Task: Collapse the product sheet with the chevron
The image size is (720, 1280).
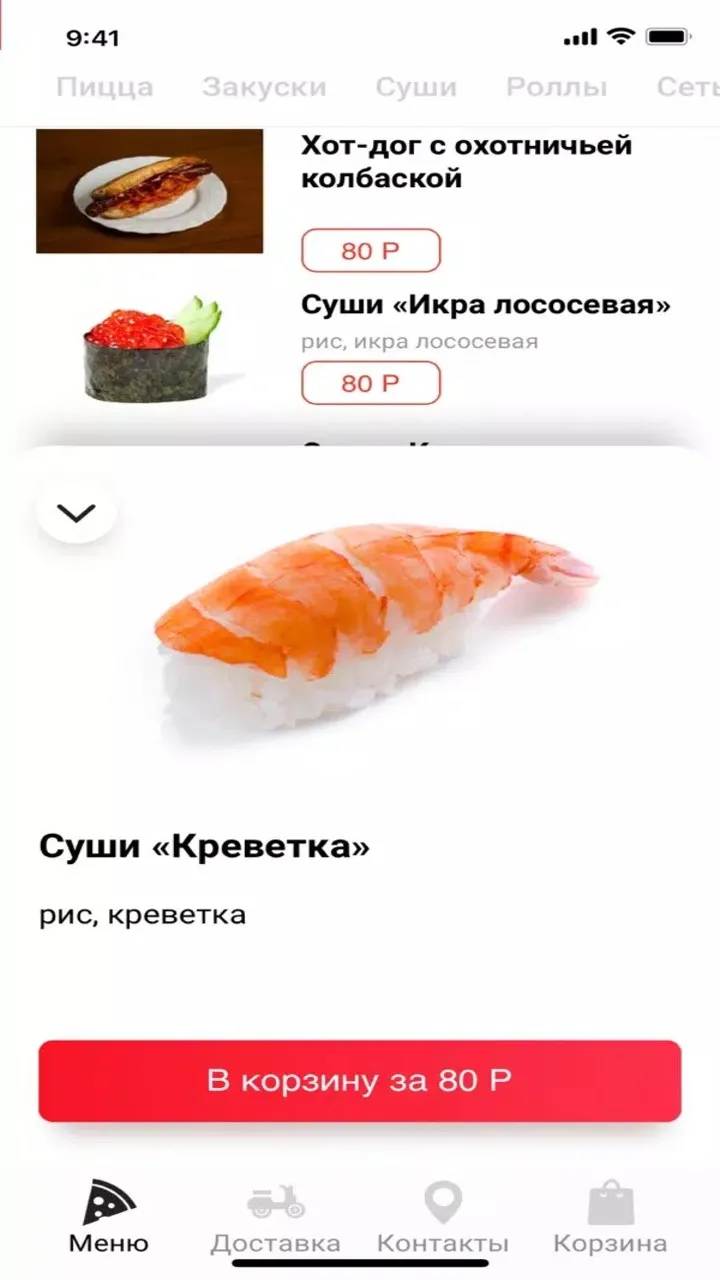Action: 76,513
